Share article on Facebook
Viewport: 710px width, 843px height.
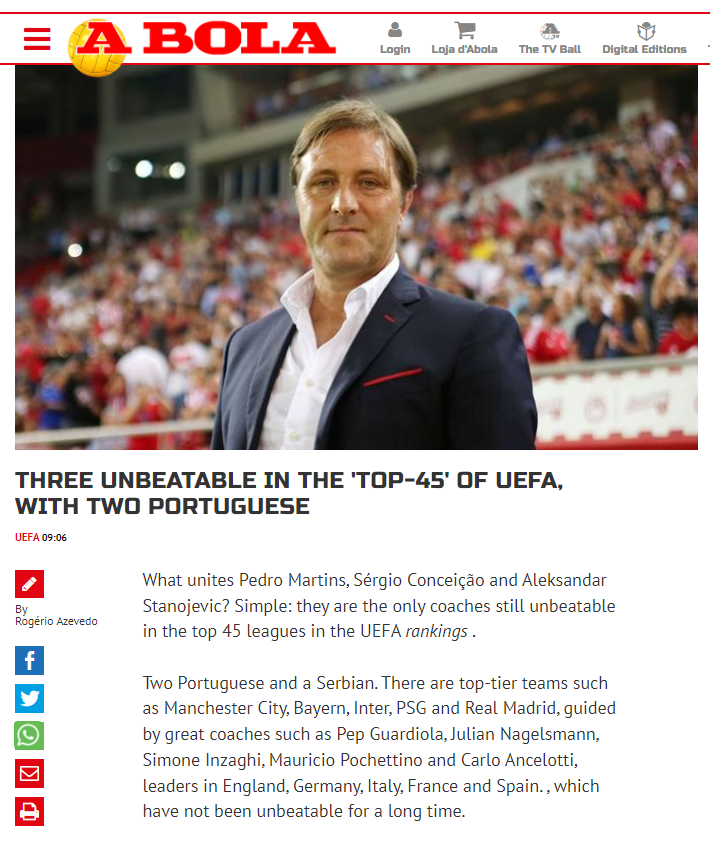[29, 660]
